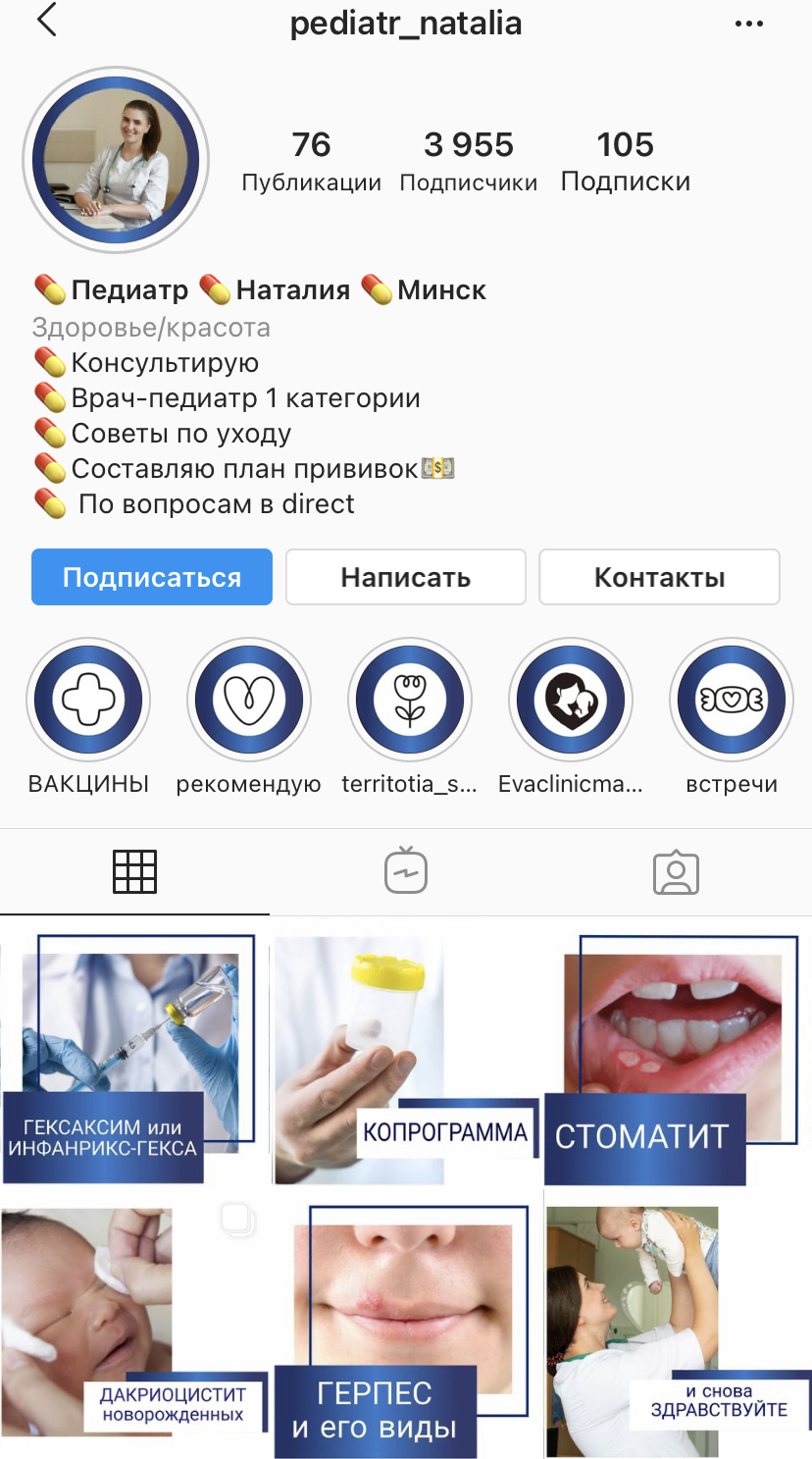
Task: Open the встречи story highlight
Action: [x=732, y=701]
